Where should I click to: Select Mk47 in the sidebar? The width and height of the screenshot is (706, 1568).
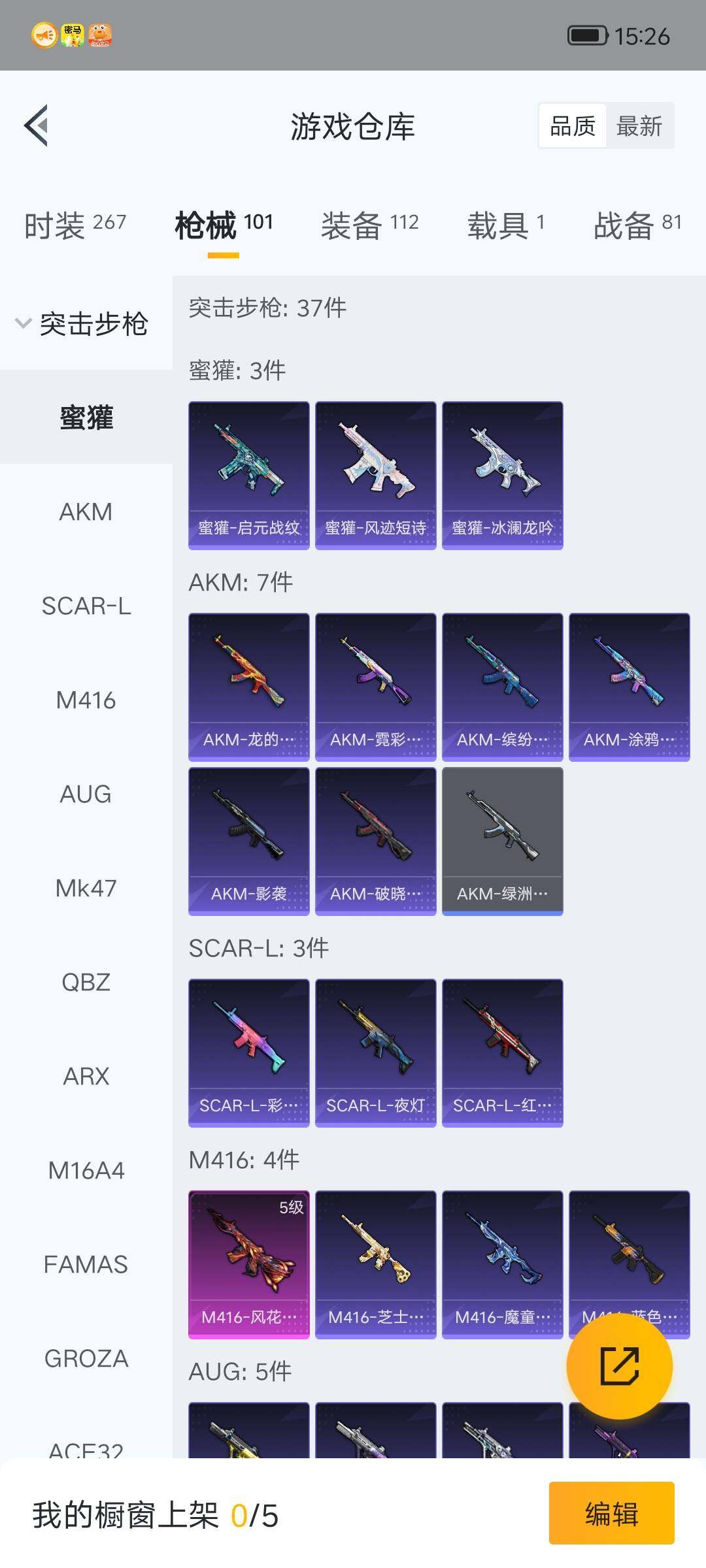click(x=86, y=888)
